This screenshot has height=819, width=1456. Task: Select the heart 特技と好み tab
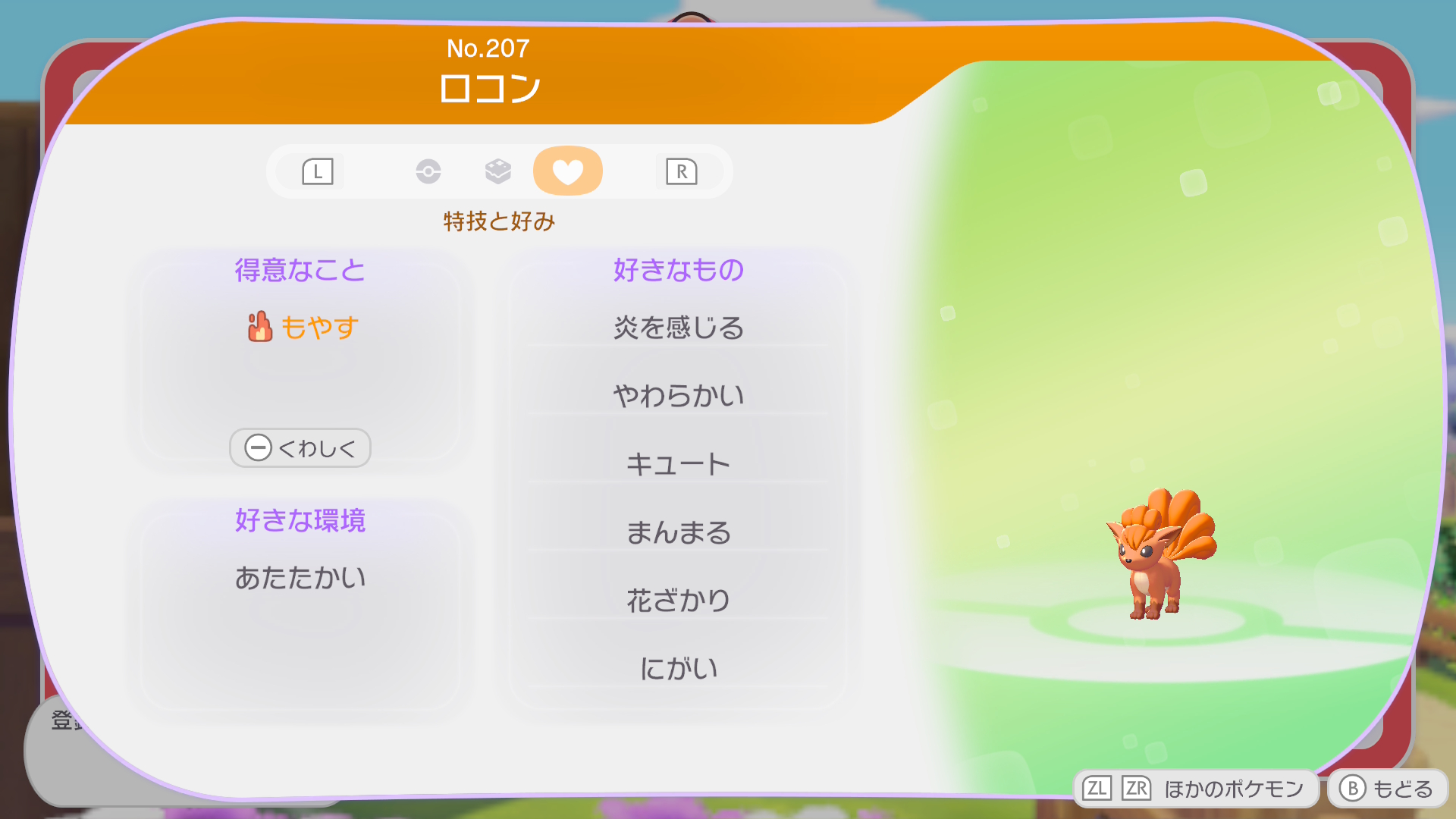[x=567, y=171]
